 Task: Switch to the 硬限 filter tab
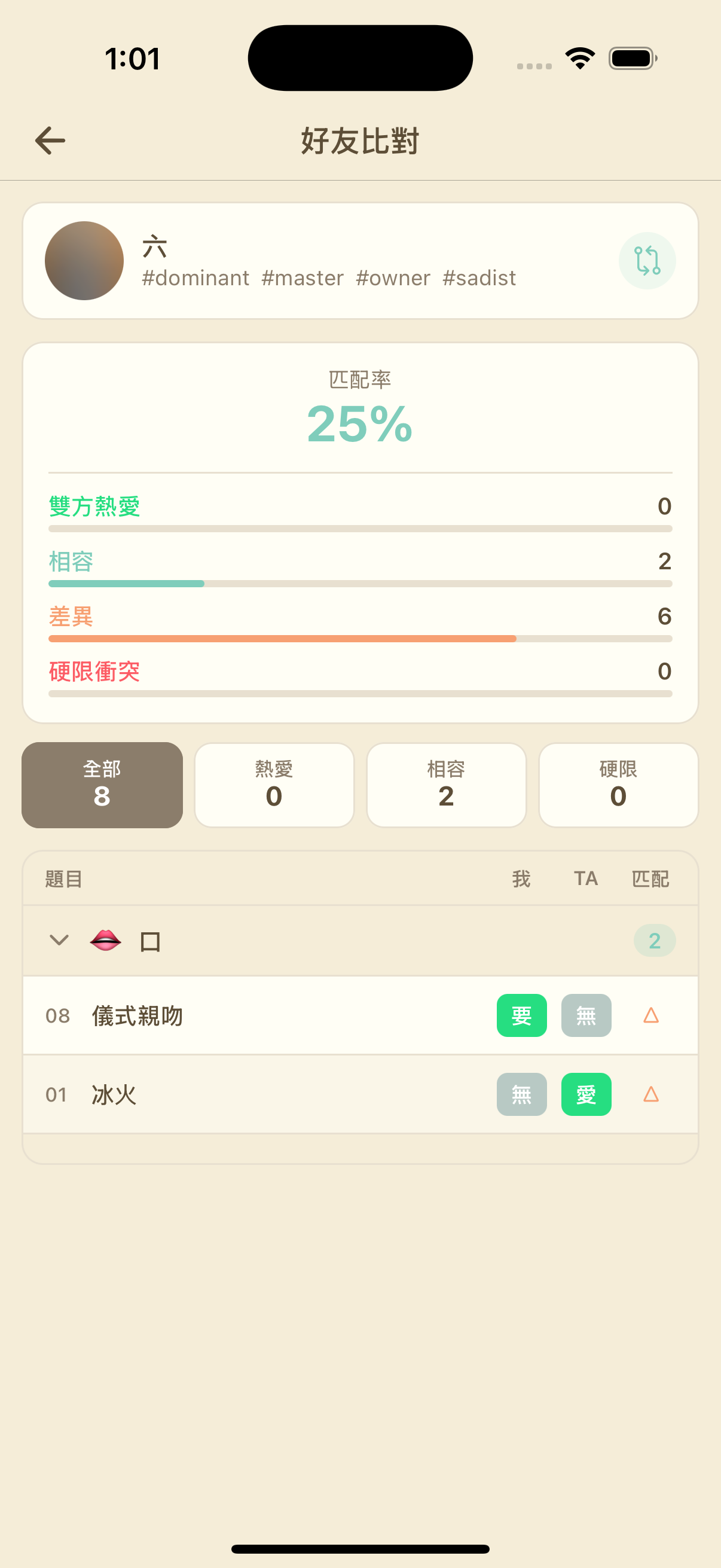tap(618, 785)
